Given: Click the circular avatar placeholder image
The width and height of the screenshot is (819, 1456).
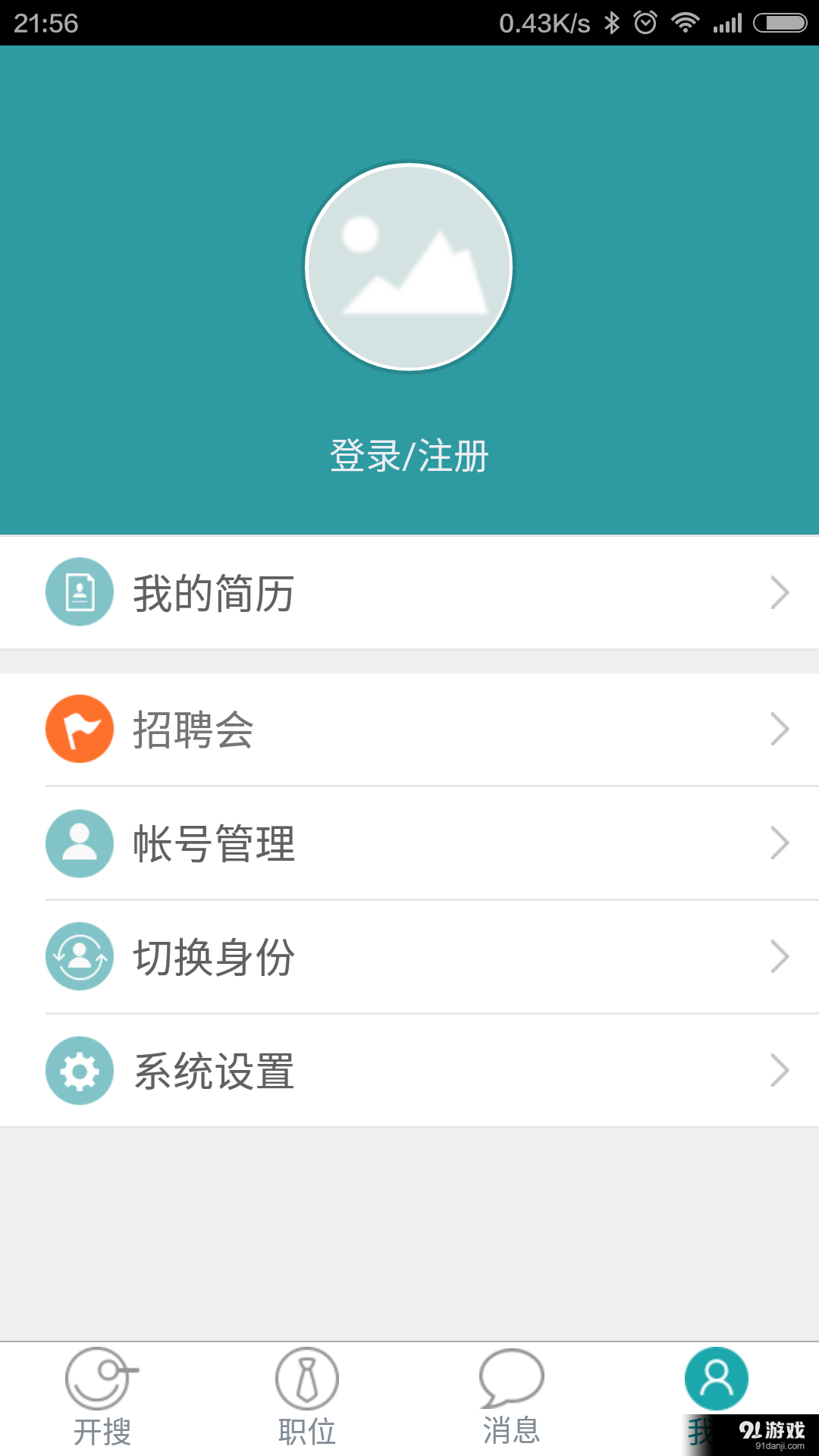Looking at the screenshot, I should pyautogui.click(x=409, y=267).
